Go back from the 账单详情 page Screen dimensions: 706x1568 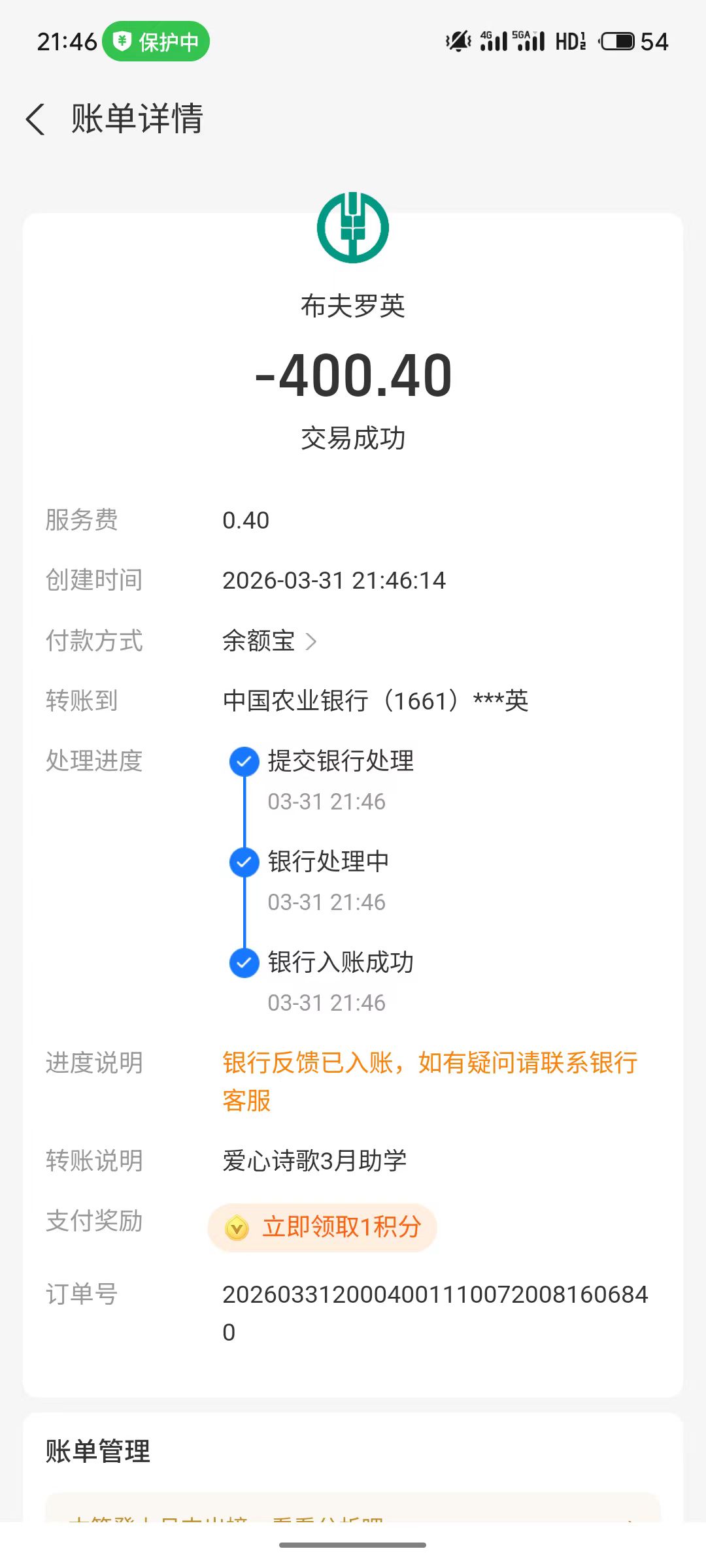pyautogui.click(x=36, y=120)
